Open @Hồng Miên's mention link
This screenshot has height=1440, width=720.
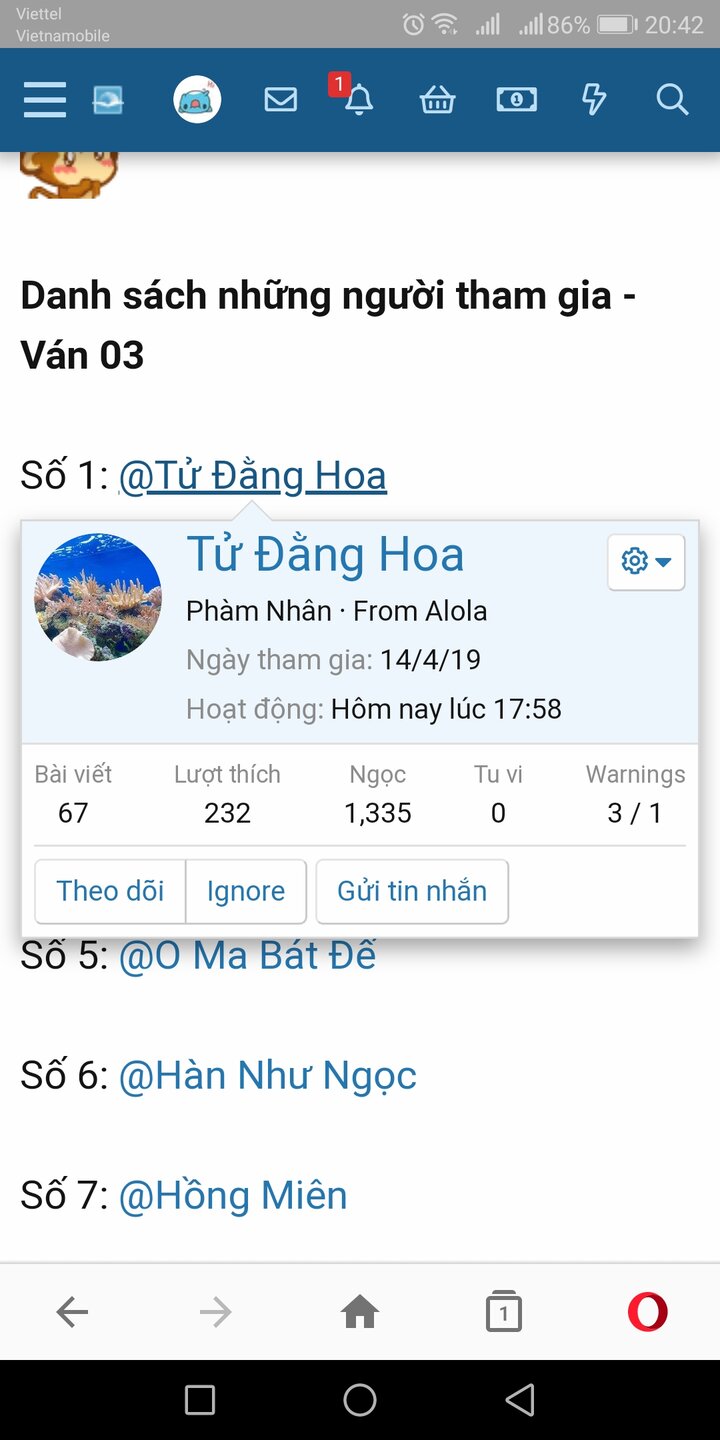coord(233,1196)
